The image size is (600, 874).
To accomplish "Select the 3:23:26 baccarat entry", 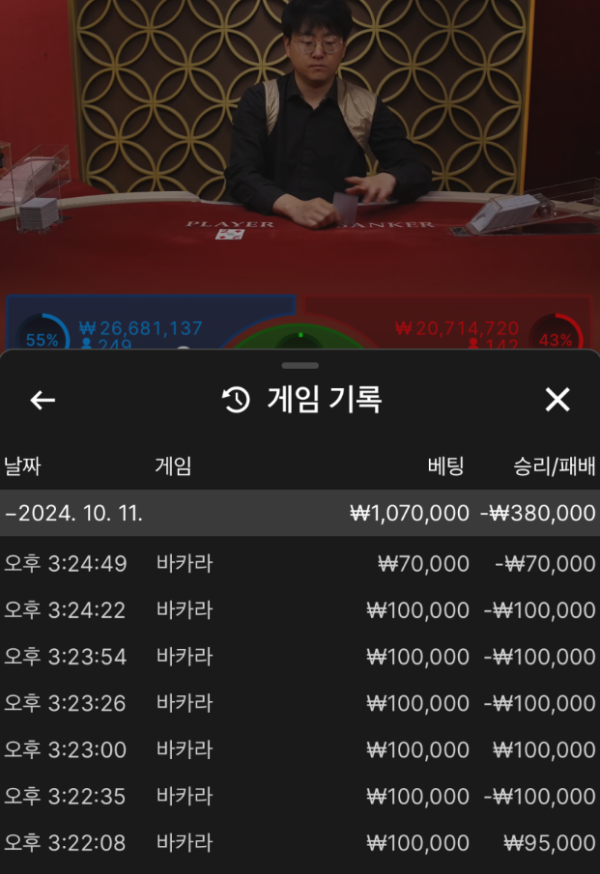I will pos(300,703).
